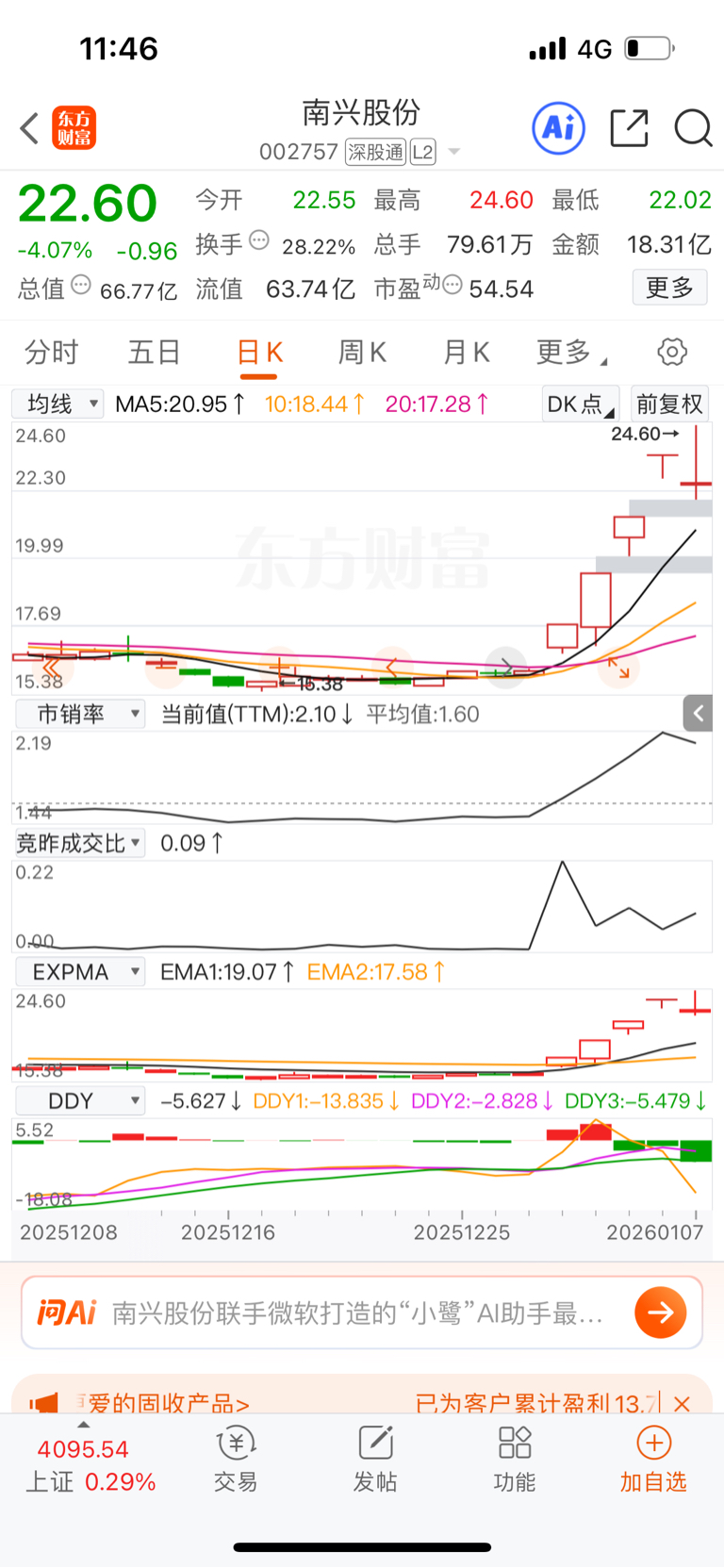Tap the 更多 button for more quote data
This screenshot has height=1568, width=724.
click(x=669, y=288)
